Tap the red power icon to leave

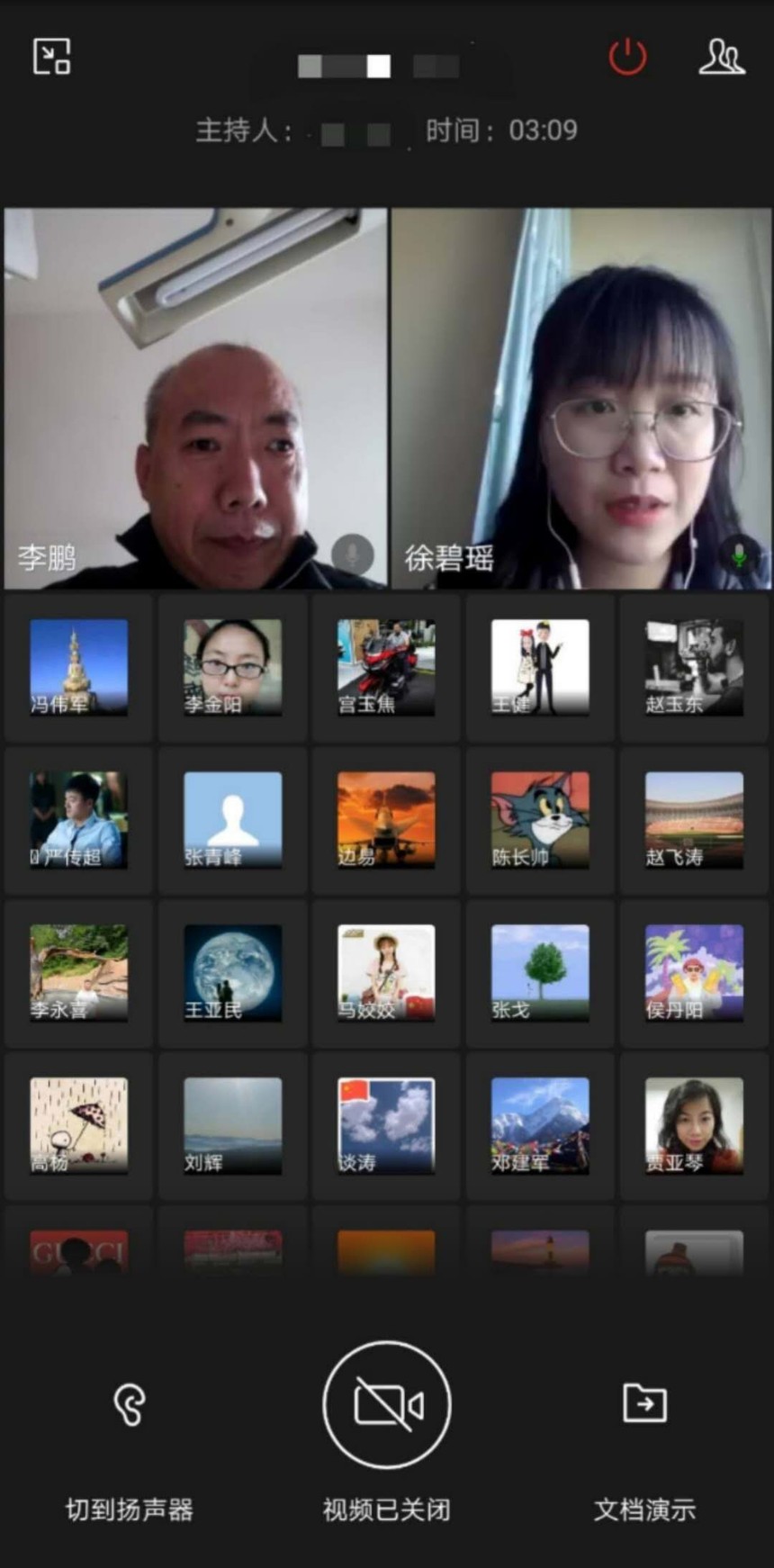click(627, 57)
